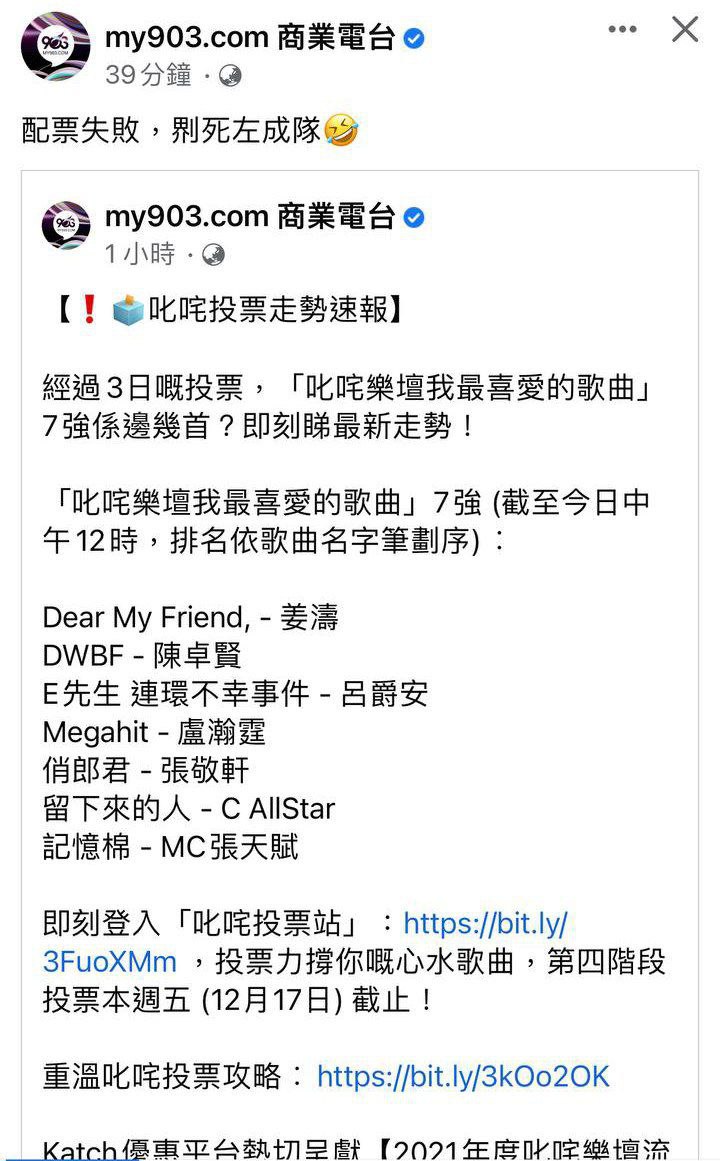Tap the my903.com 商業電台 page name in header
720x1161 pixels.
[x=250, y=38]
